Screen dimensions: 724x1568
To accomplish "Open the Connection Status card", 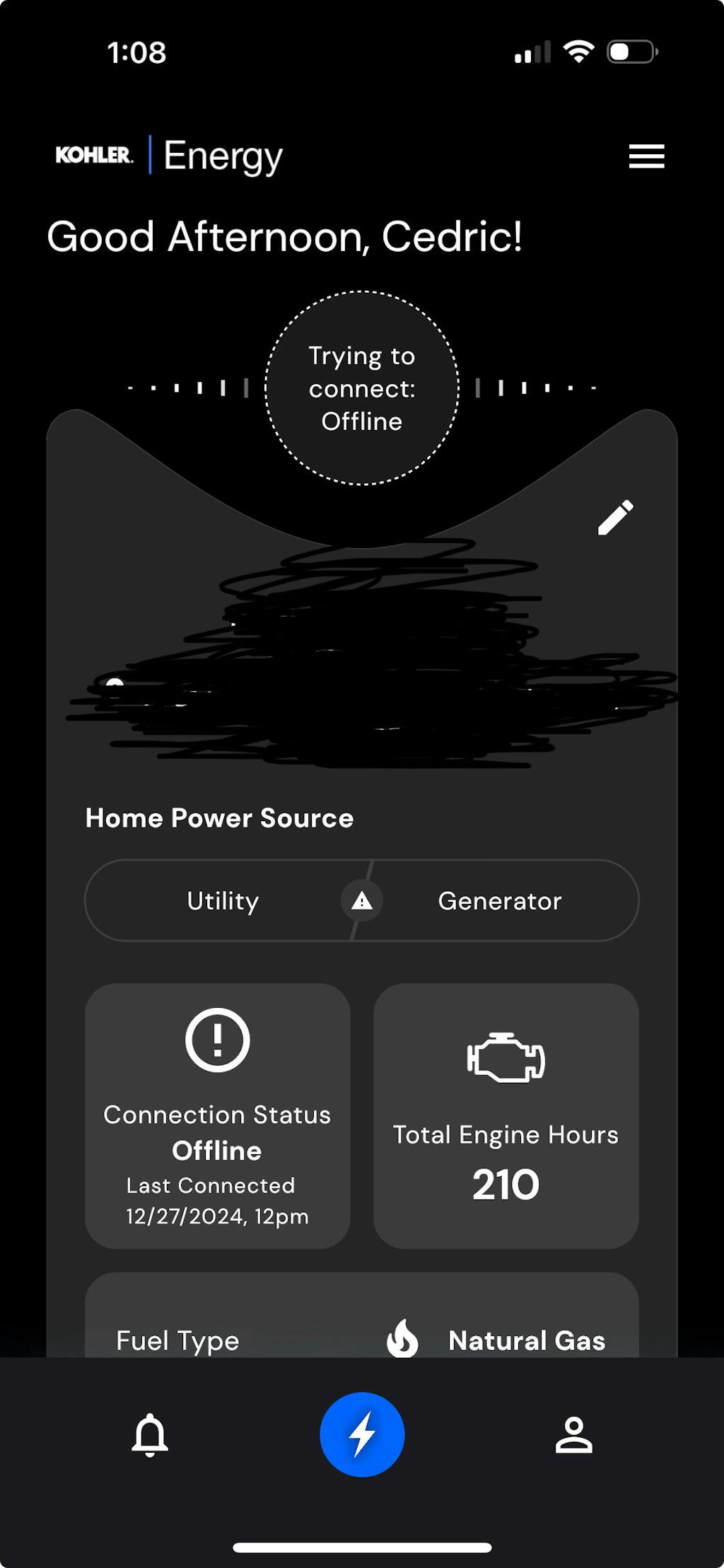I will pos(218,1115).
